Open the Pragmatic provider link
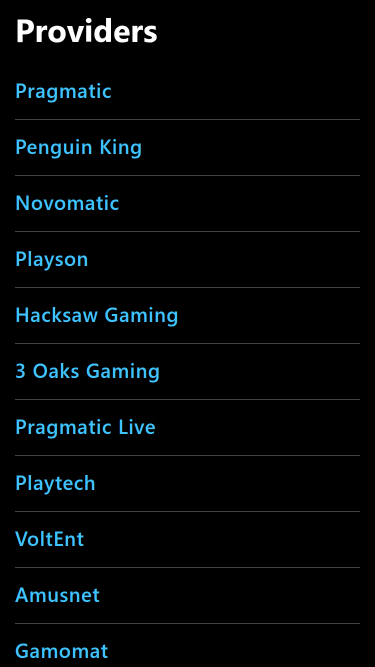This screenshot has width=375, height=667. point(63,91)
